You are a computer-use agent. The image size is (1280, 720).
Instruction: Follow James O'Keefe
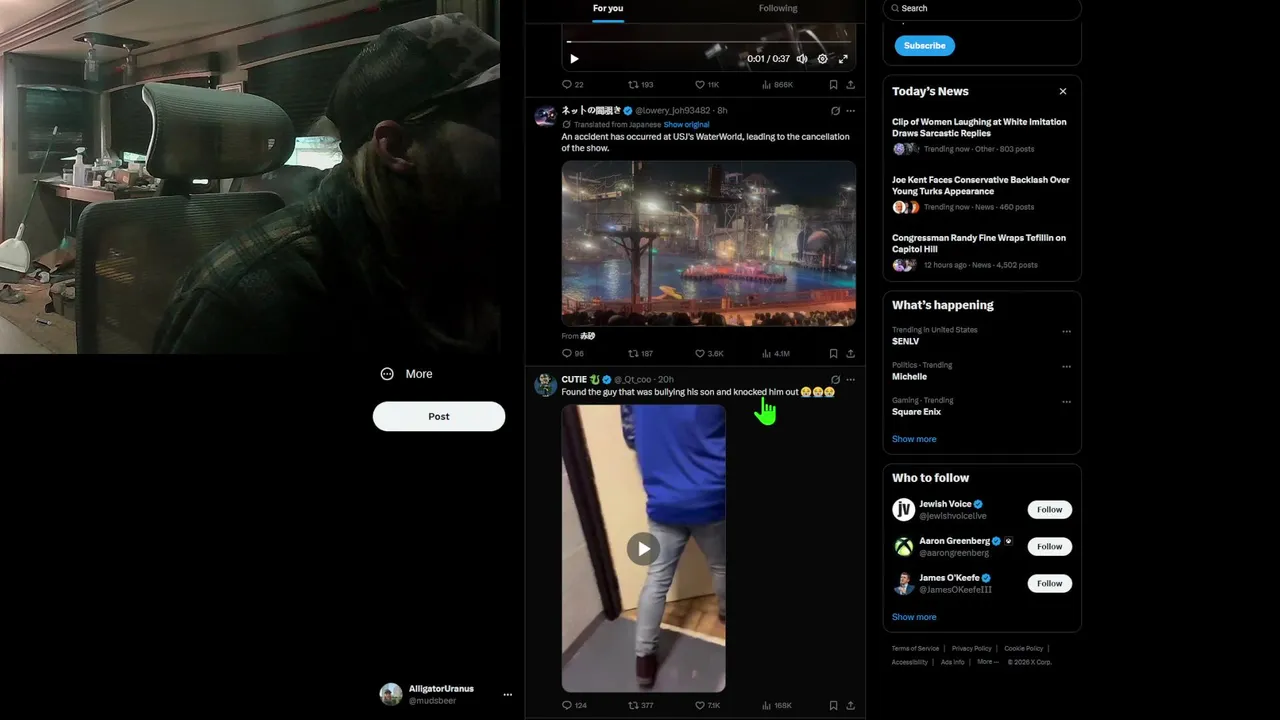(1049, 584)
